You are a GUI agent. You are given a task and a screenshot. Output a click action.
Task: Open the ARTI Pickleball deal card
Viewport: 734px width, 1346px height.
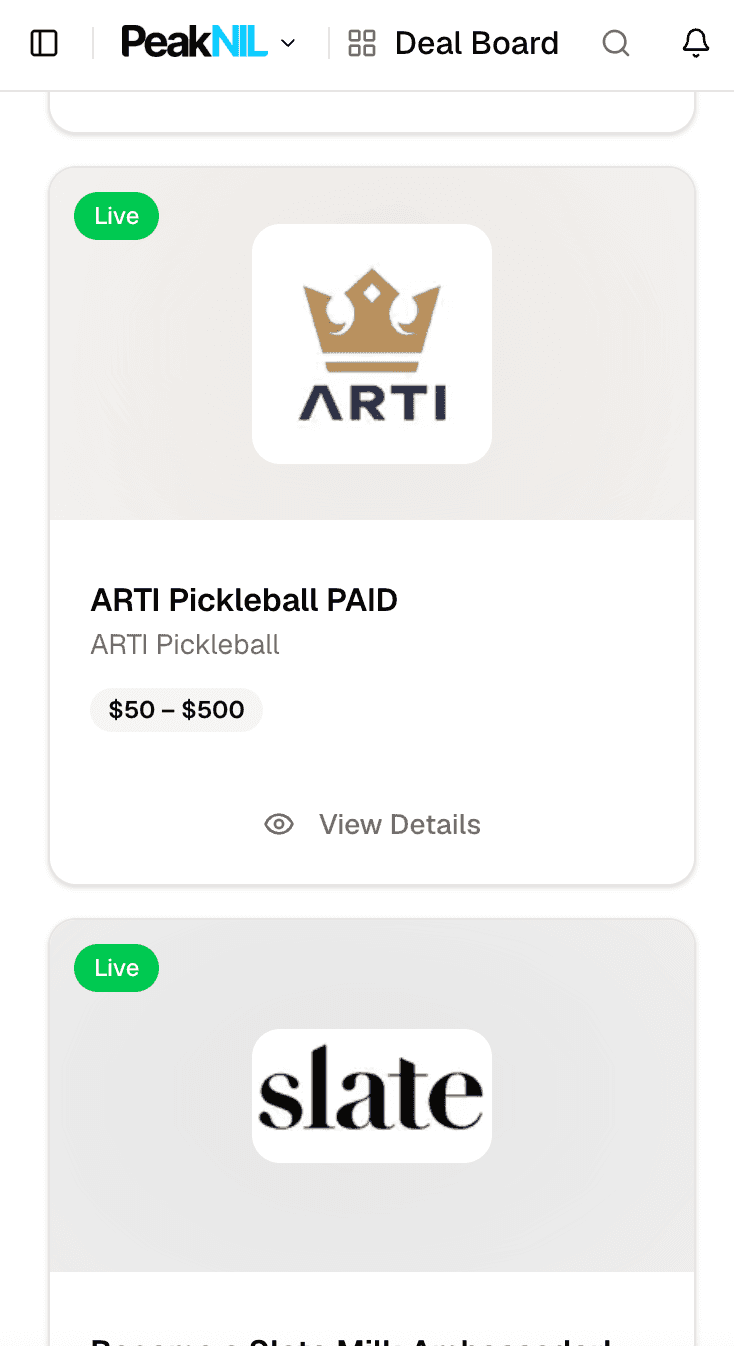coord(372,526)
